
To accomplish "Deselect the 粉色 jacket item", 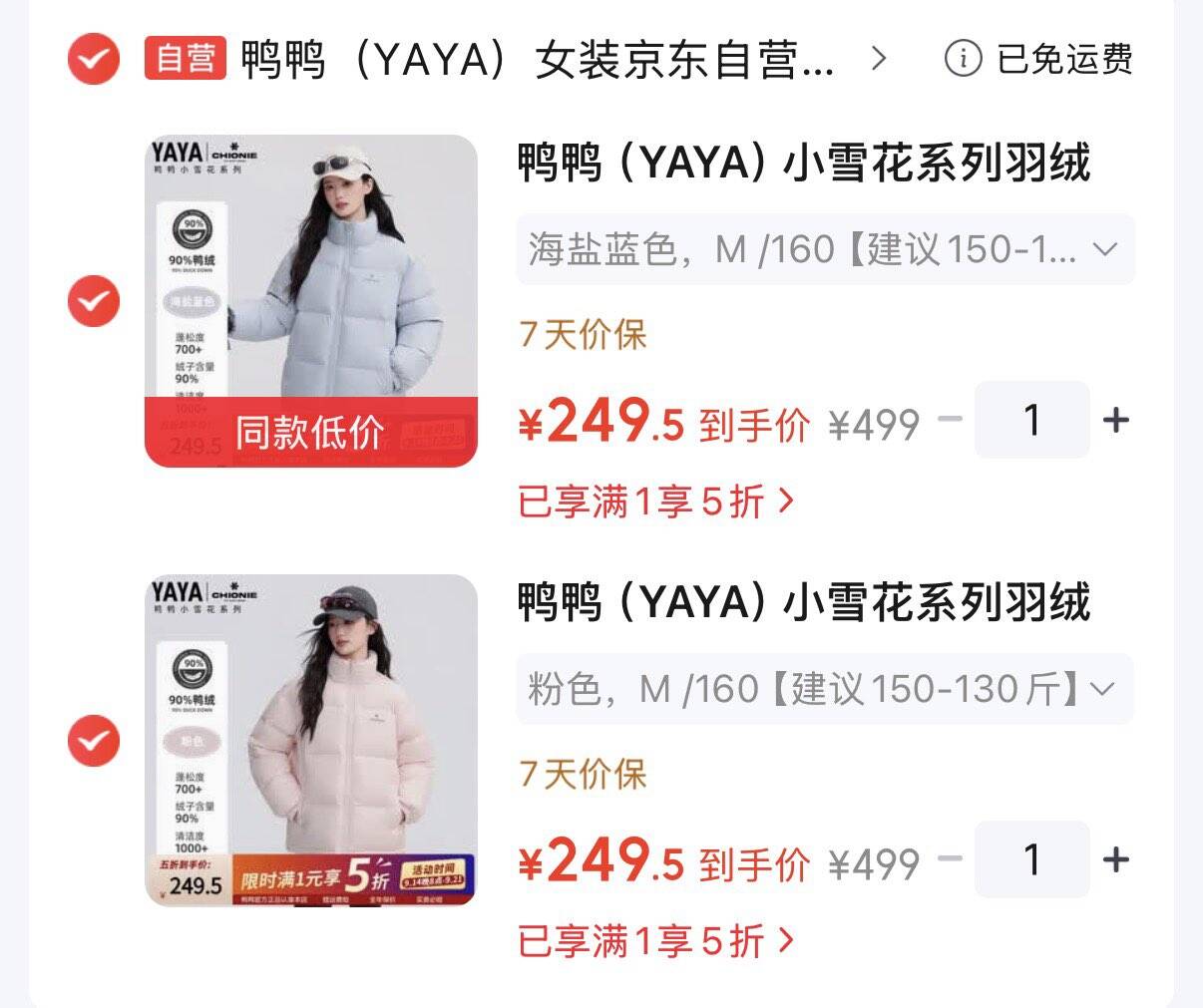I will coord(94,740).
